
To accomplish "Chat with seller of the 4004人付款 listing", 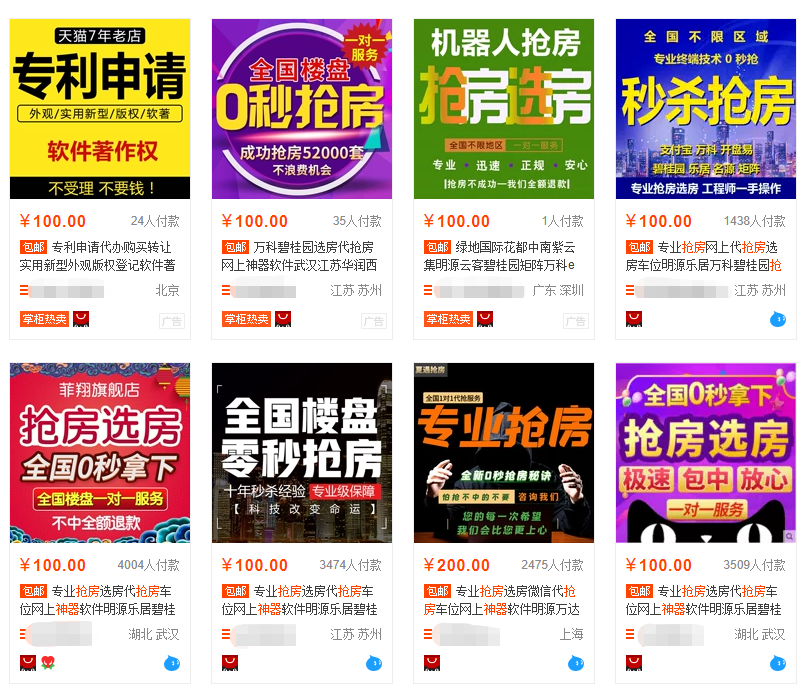I will [172, 663].
